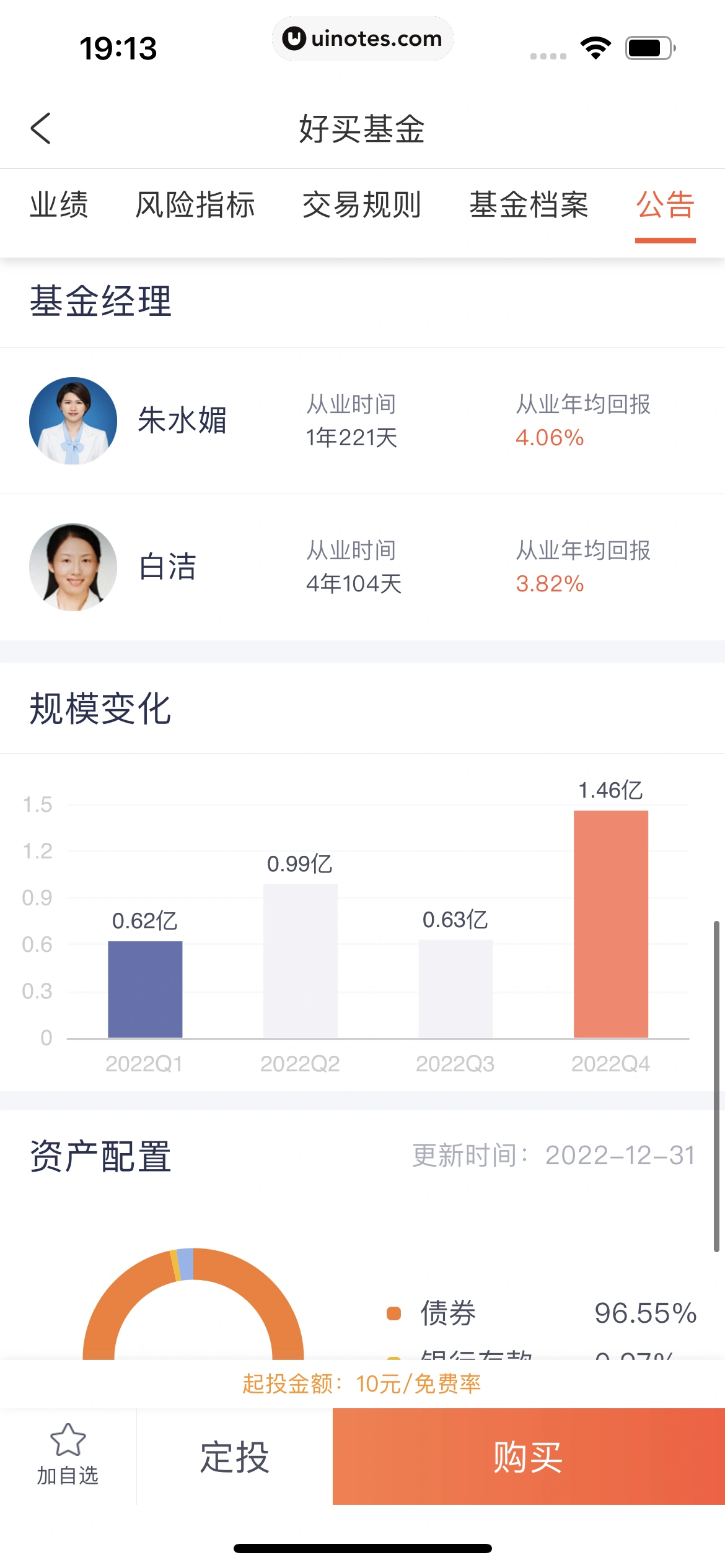Tap the 购买 button
The image size is (725, 1568).
[x=528, y=1457]
